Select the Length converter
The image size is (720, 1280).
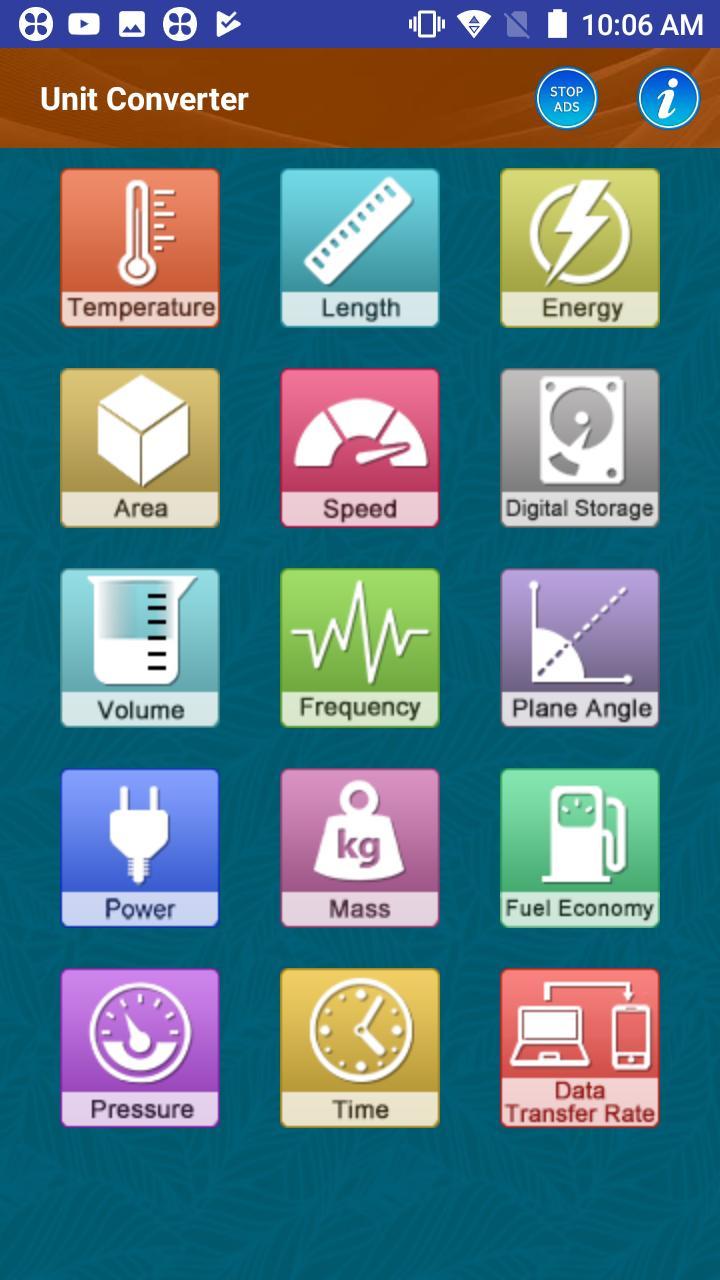coord(359,247)
